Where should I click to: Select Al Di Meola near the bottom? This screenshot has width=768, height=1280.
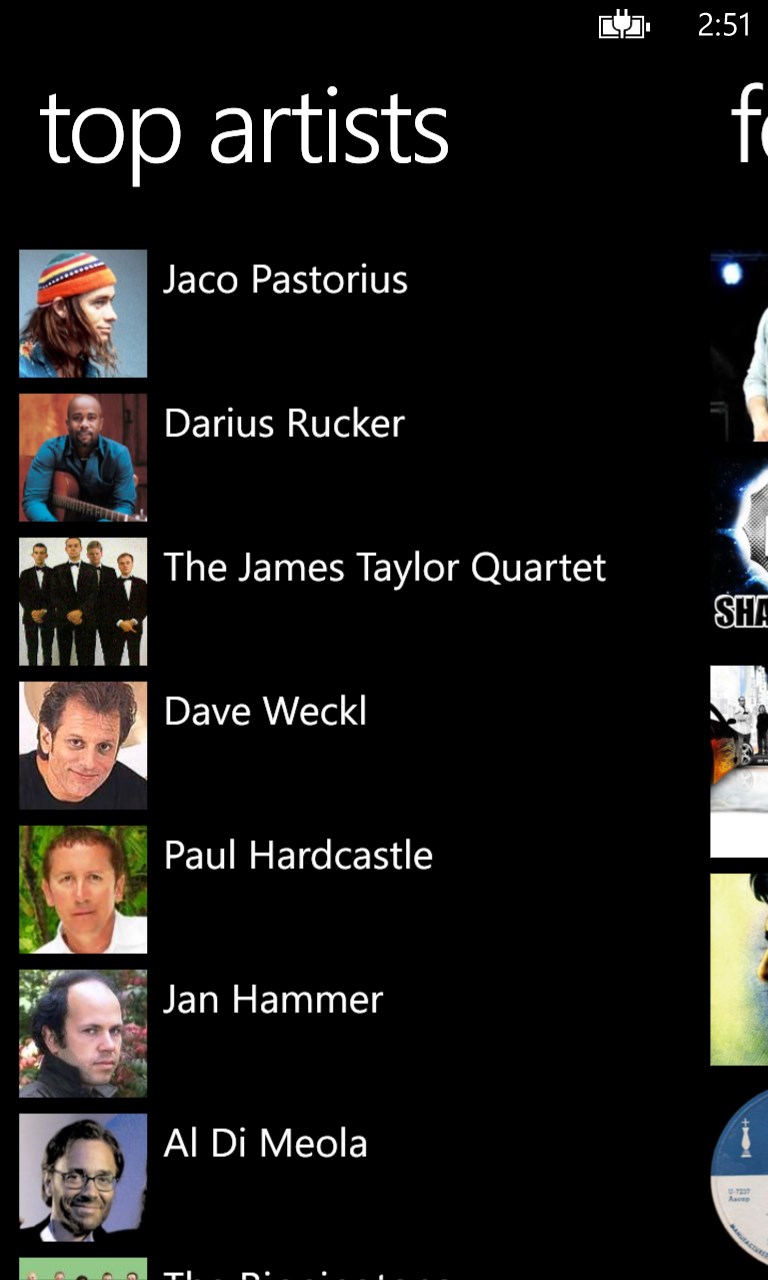pos(265,1144)
